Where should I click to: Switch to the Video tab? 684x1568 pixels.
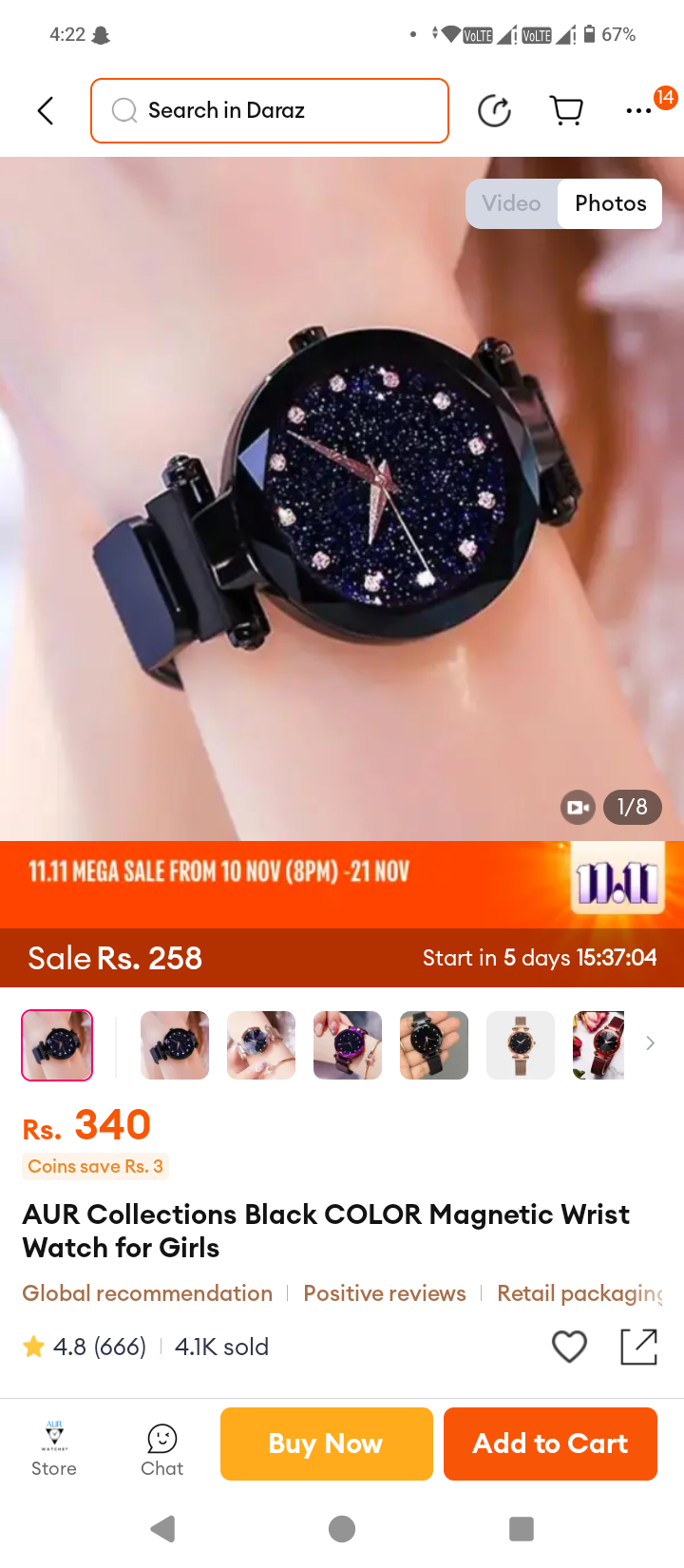(511, 203)
